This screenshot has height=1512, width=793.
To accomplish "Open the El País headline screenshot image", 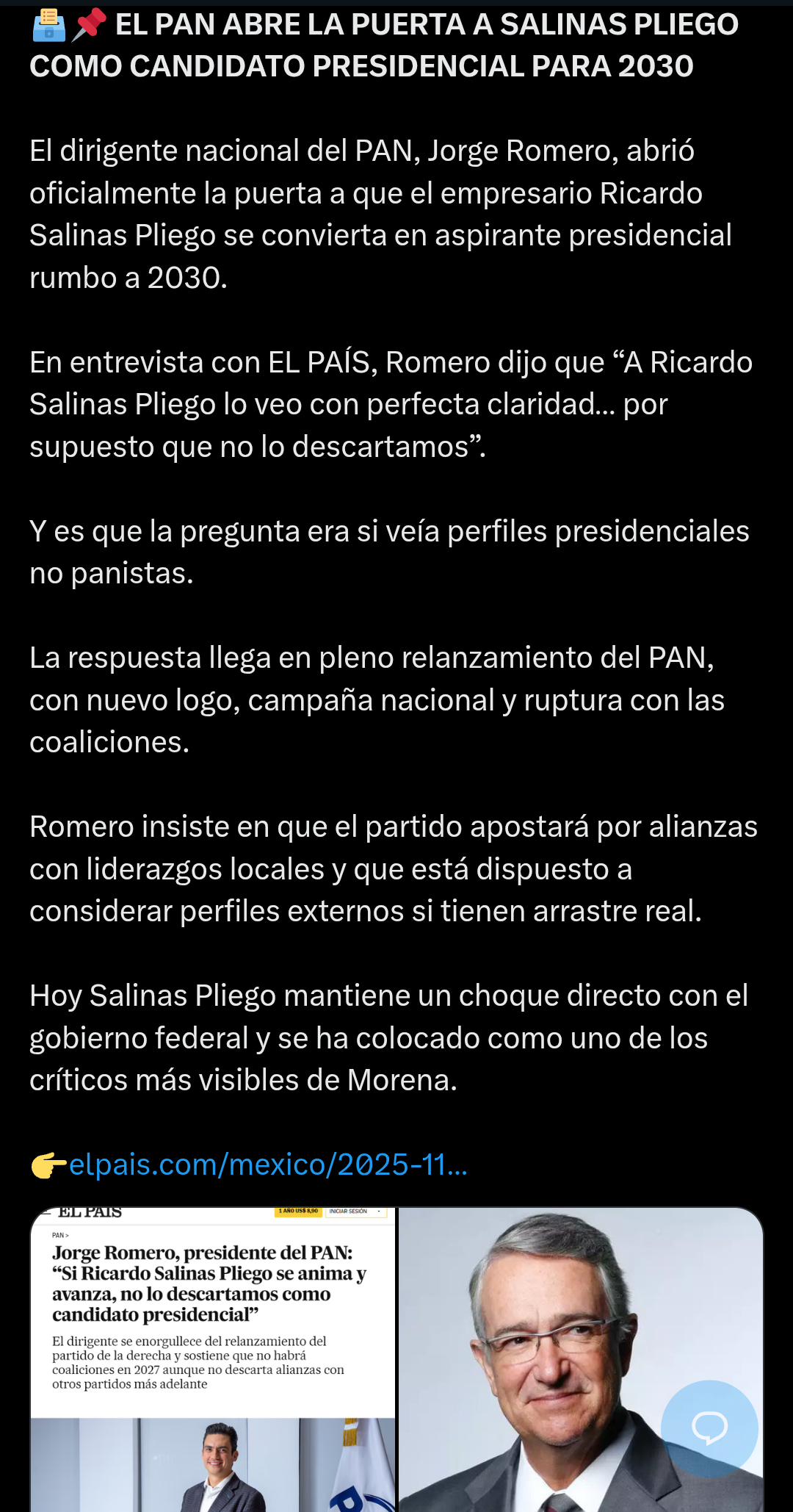I will (213, 1359).
